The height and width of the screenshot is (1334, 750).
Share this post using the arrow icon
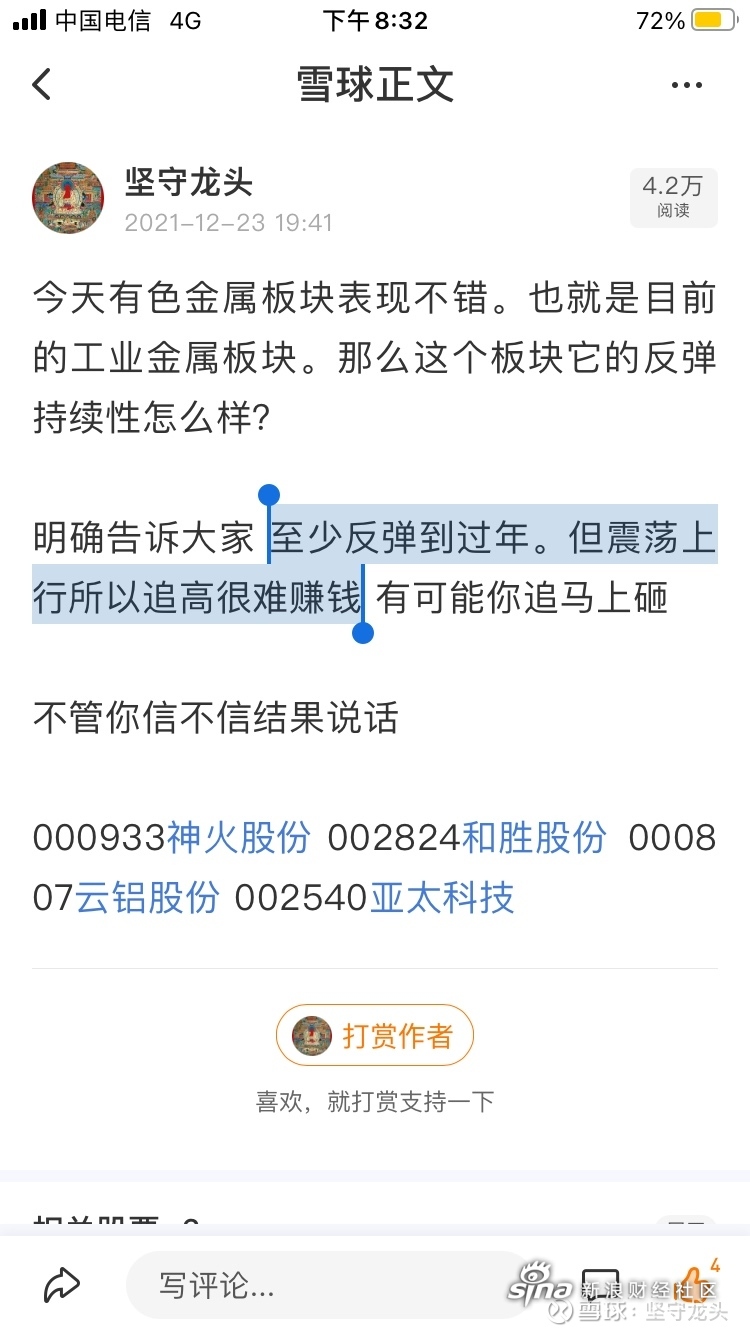pyautogui.click(x=61, y=1284)
